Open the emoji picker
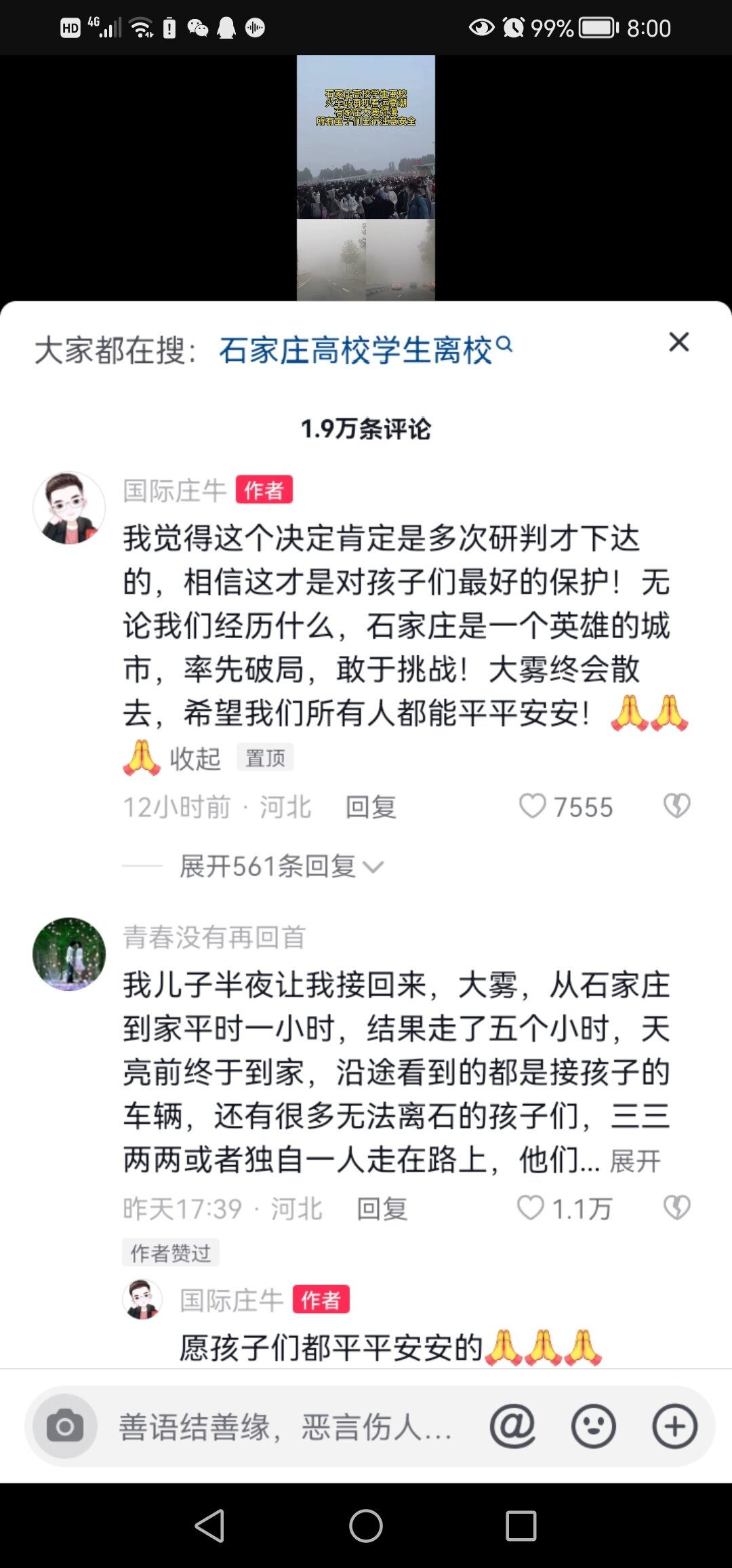 point(594,1427)
